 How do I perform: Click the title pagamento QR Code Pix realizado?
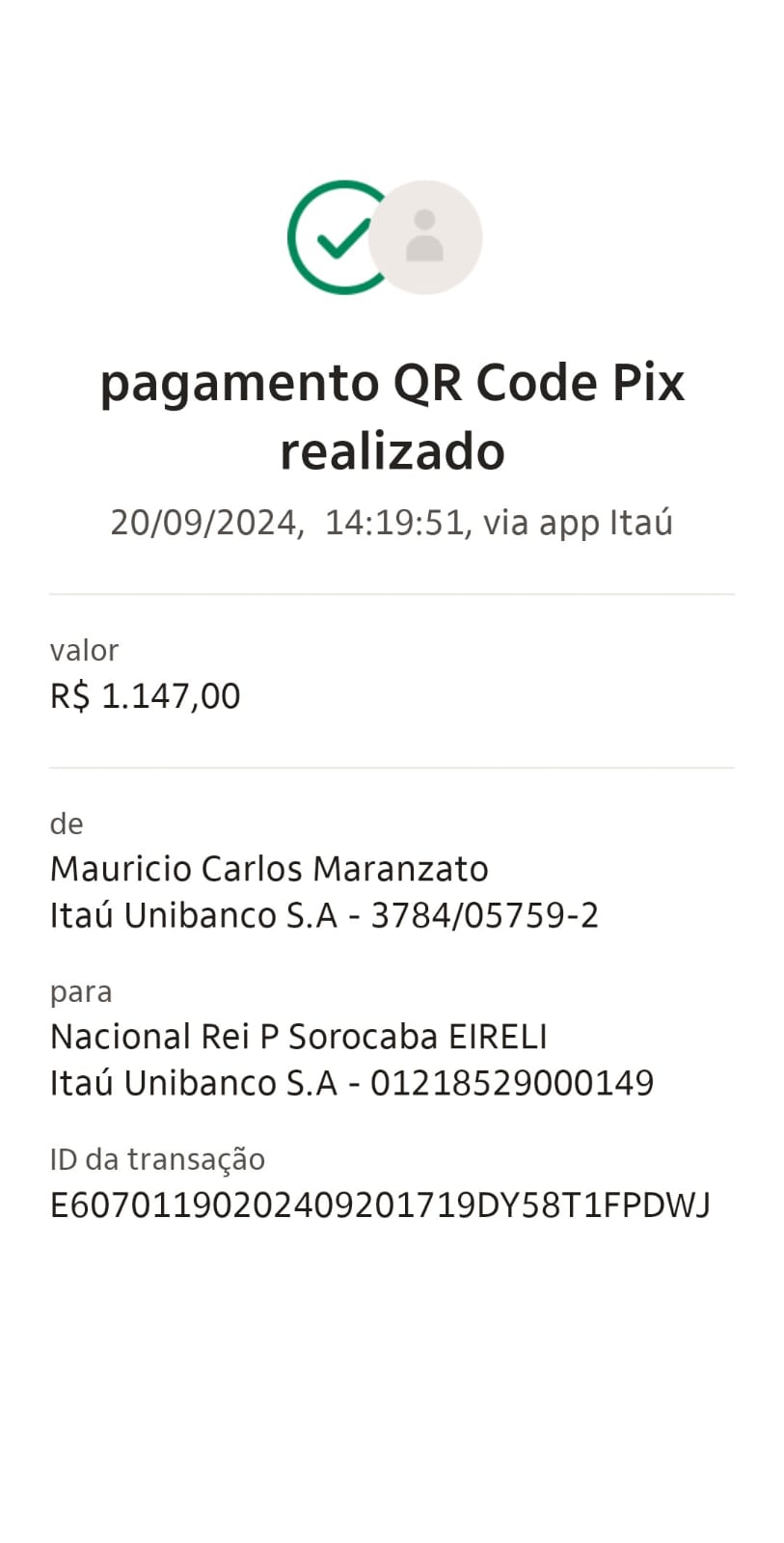click(x=392, y=415)
